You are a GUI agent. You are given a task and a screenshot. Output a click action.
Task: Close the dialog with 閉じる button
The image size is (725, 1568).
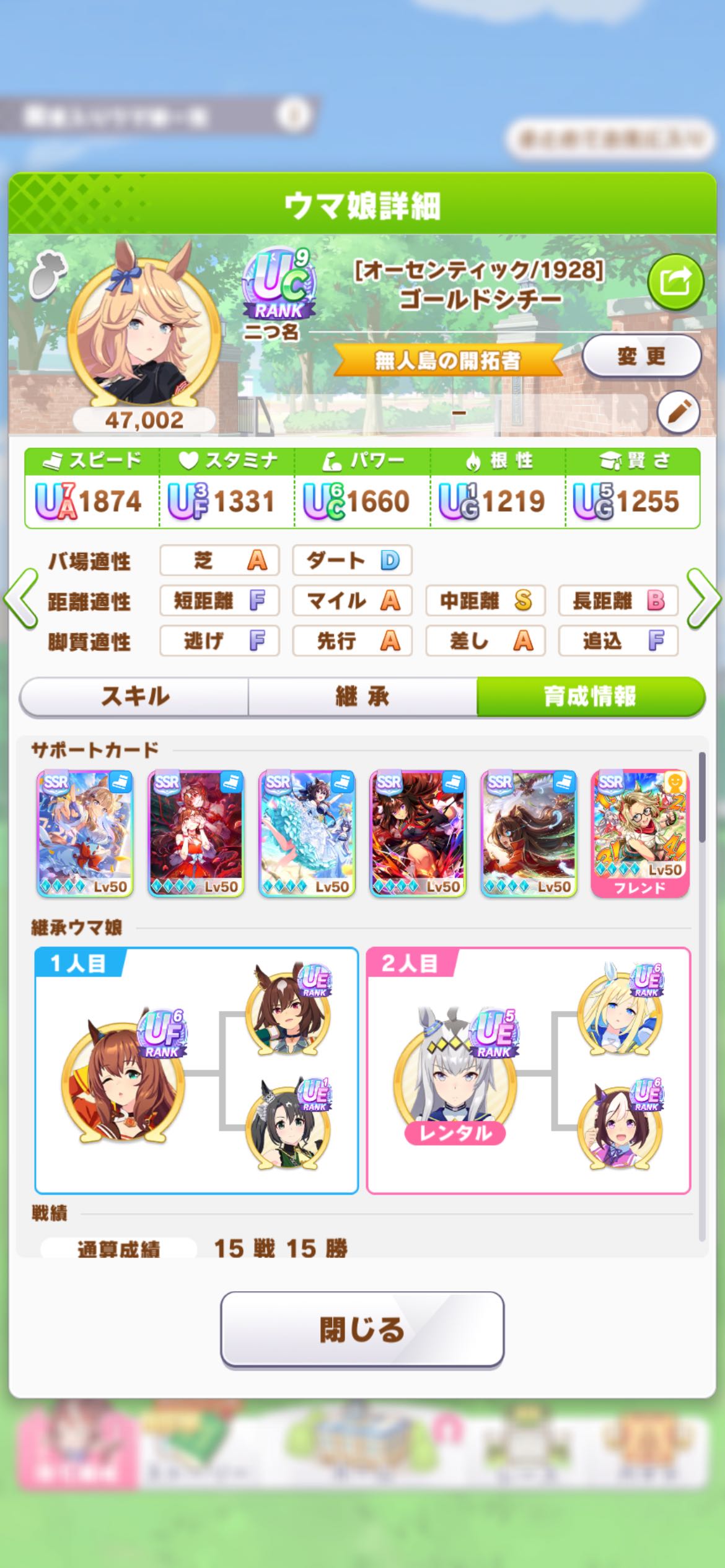pos(362,1329)
